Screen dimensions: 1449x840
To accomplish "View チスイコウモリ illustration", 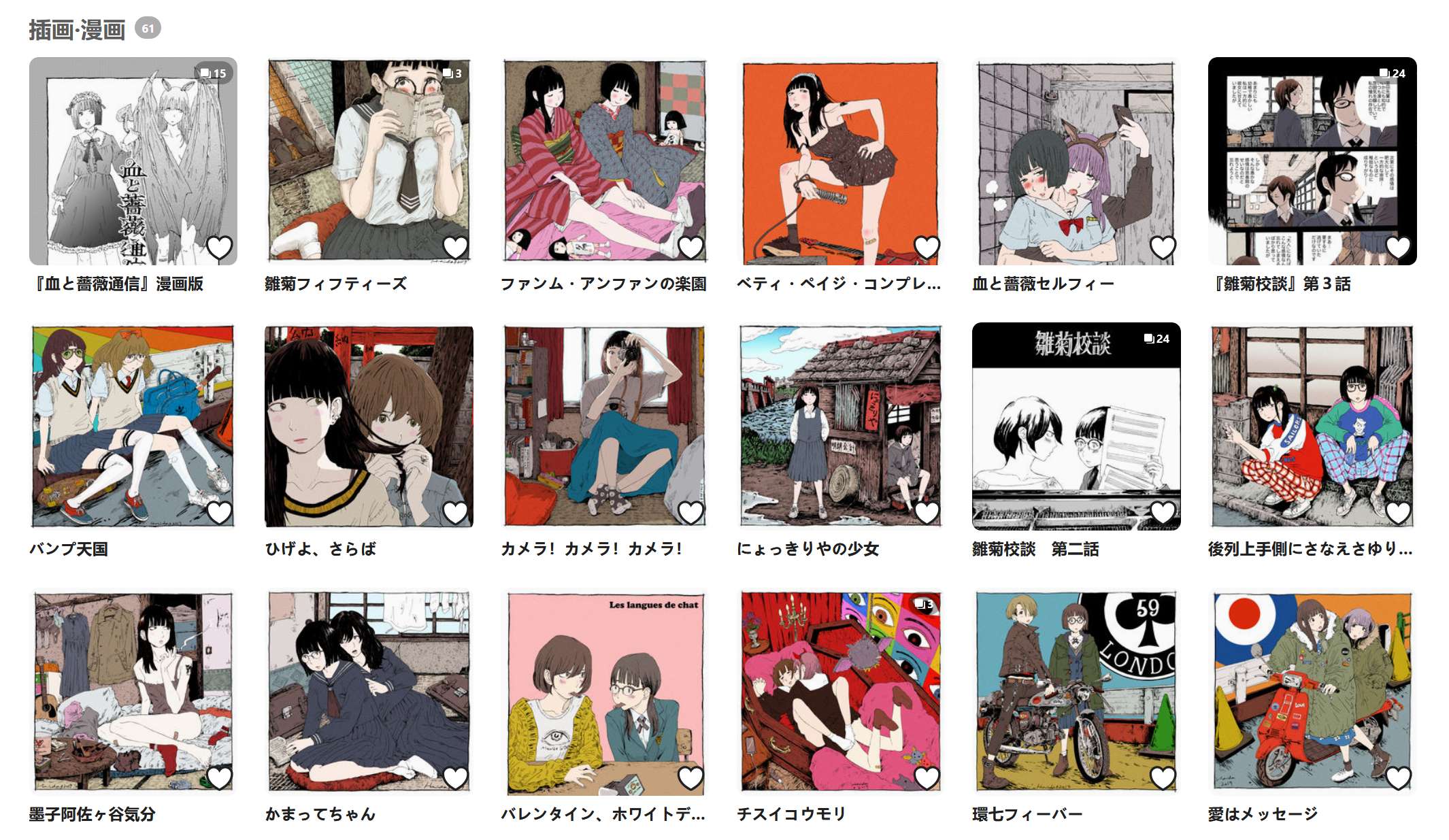I will 840,691.
